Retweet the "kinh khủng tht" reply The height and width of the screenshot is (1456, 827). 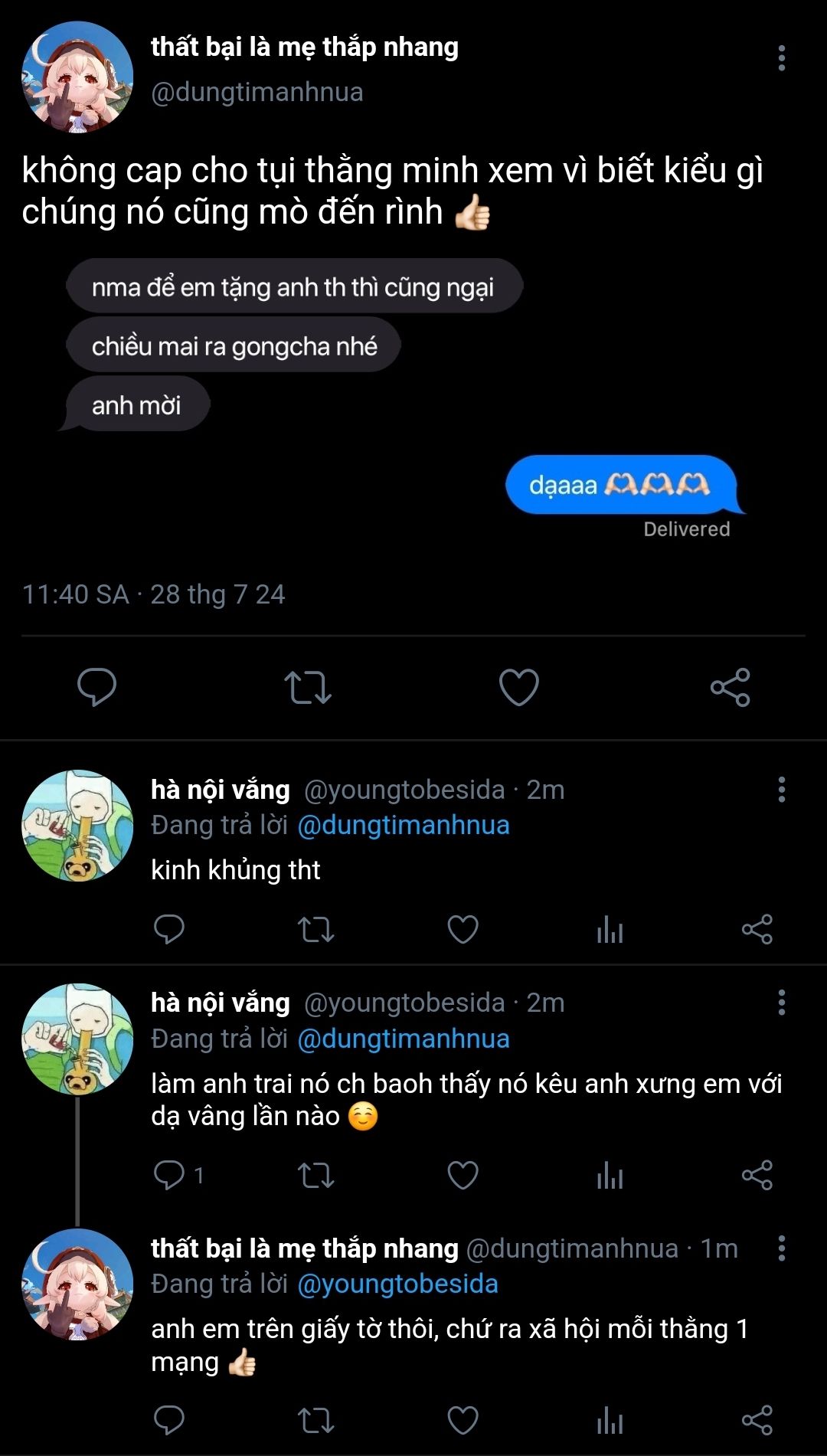315,930
